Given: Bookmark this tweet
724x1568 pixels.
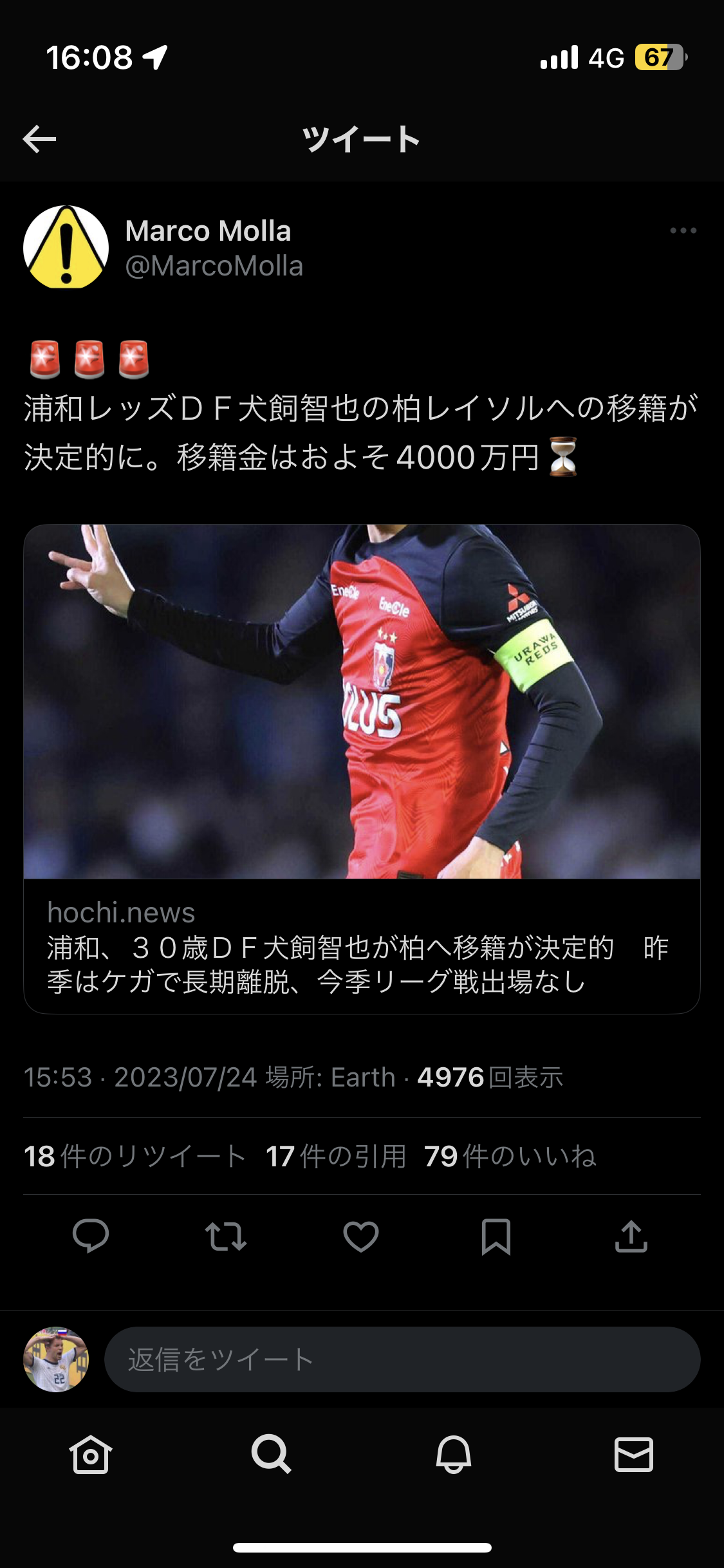Looking at the screenshot, I should (496, 1236).
